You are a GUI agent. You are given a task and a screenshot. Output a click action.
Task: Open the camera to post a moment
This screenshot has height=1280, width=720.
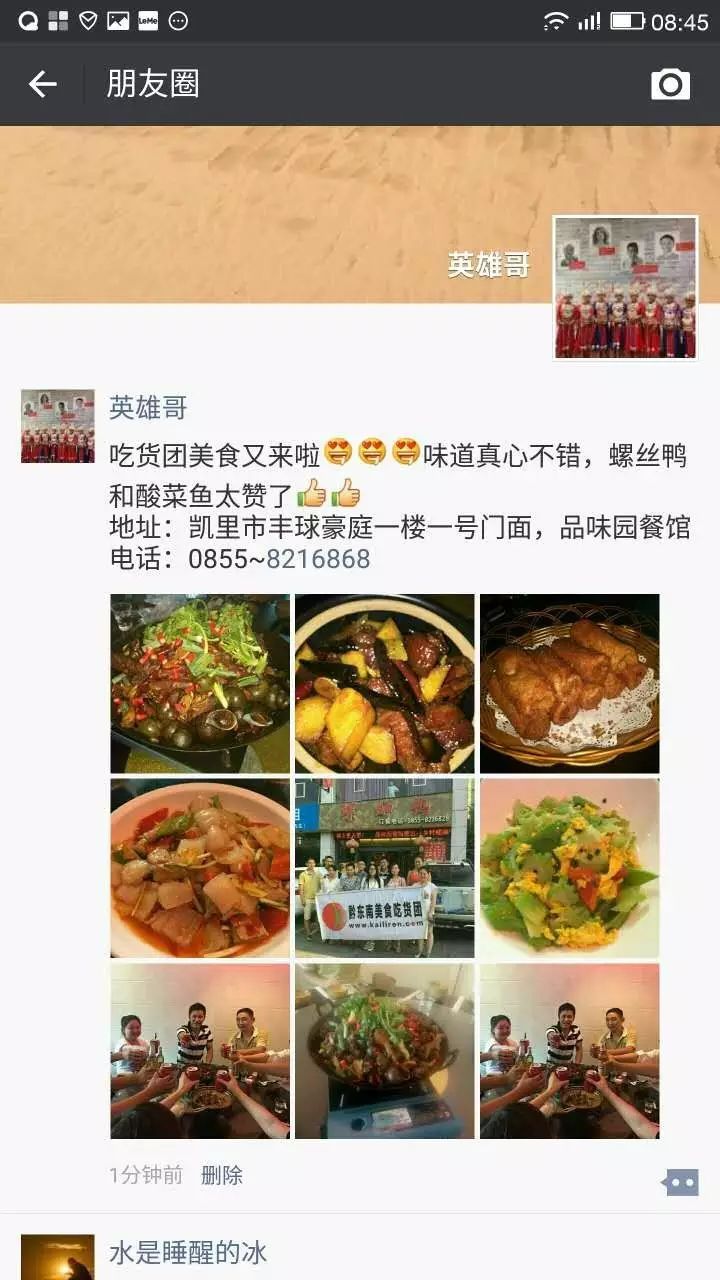click(670, 84)
